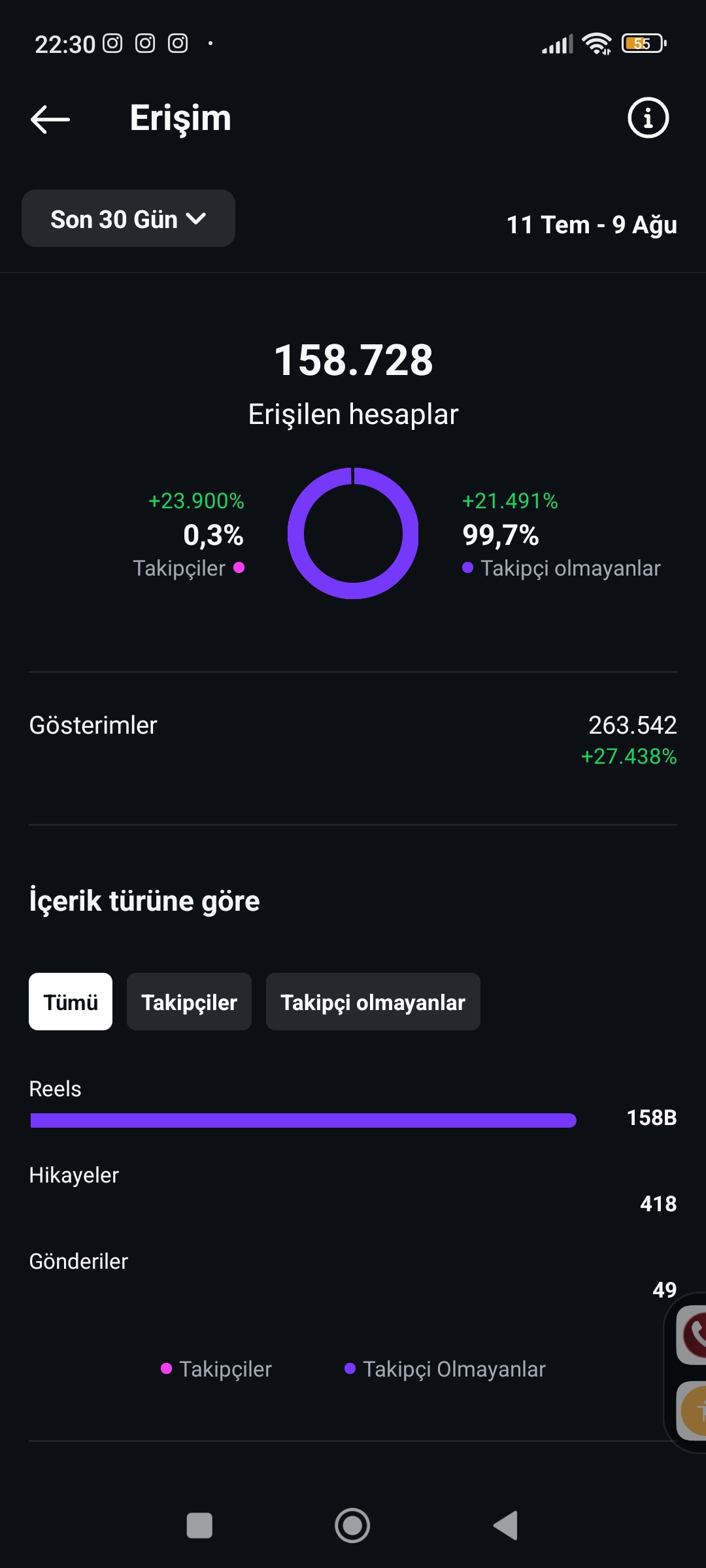Viewport: 706px width, 1568px height.
Task: Open recent apps with the square button
Action: (199, 1526)
